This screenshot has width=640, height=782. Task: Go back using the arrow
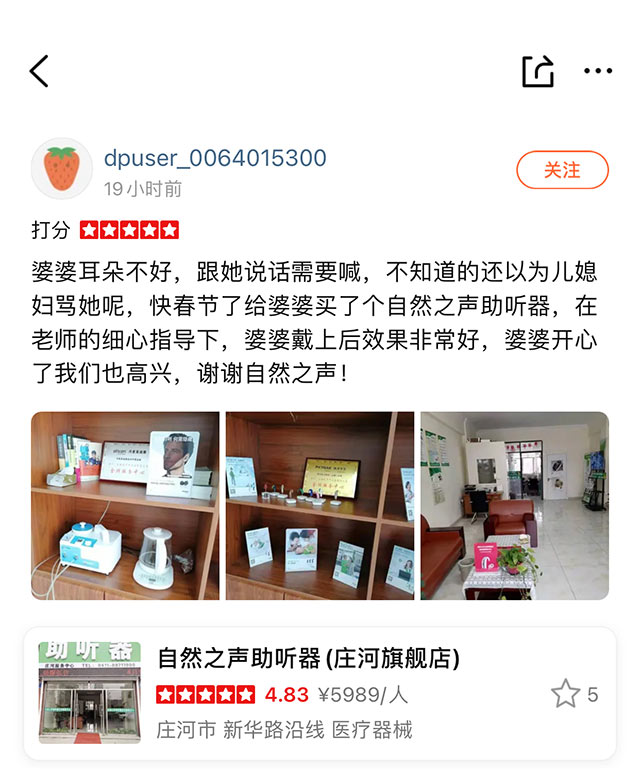tap(39, 71)
